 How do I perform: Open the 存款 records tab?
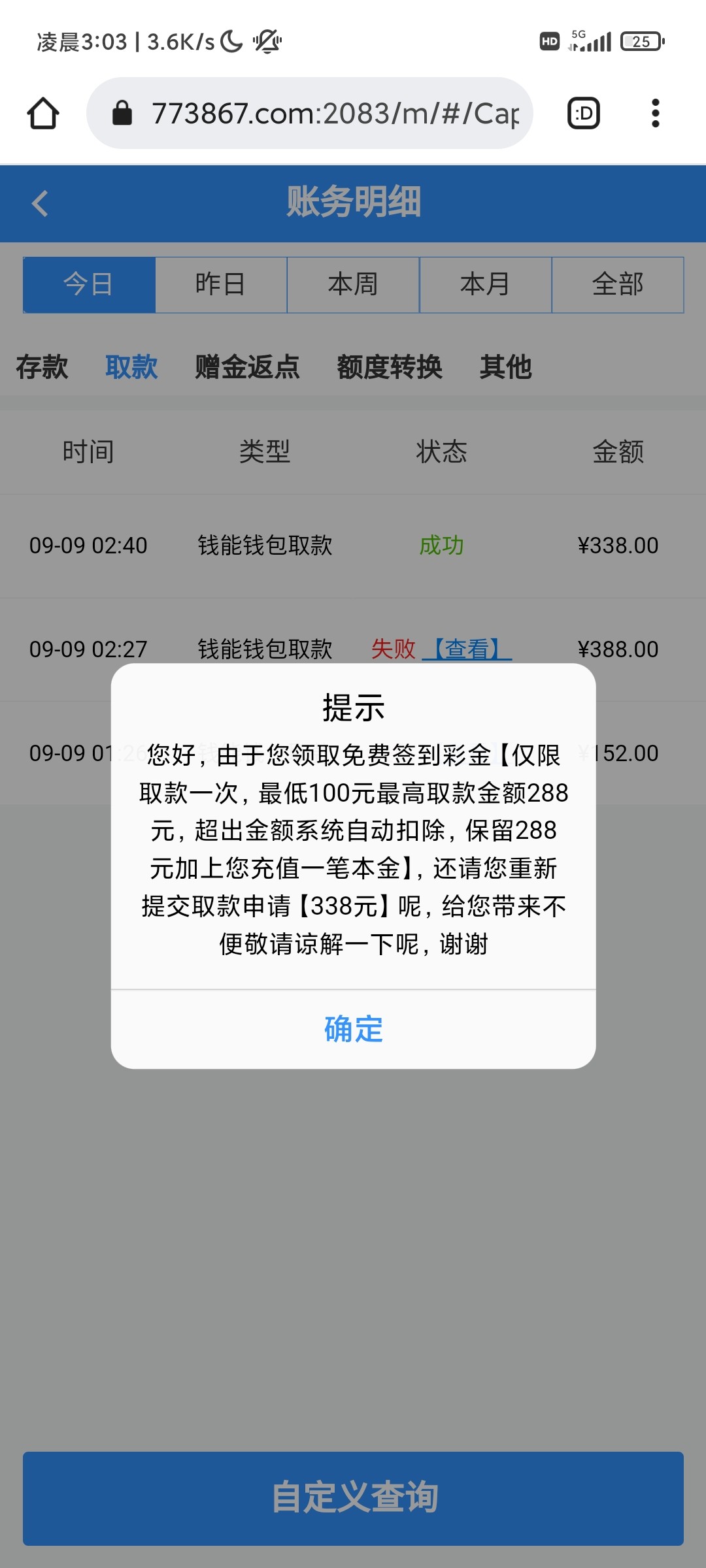click(x=42, y=367)
